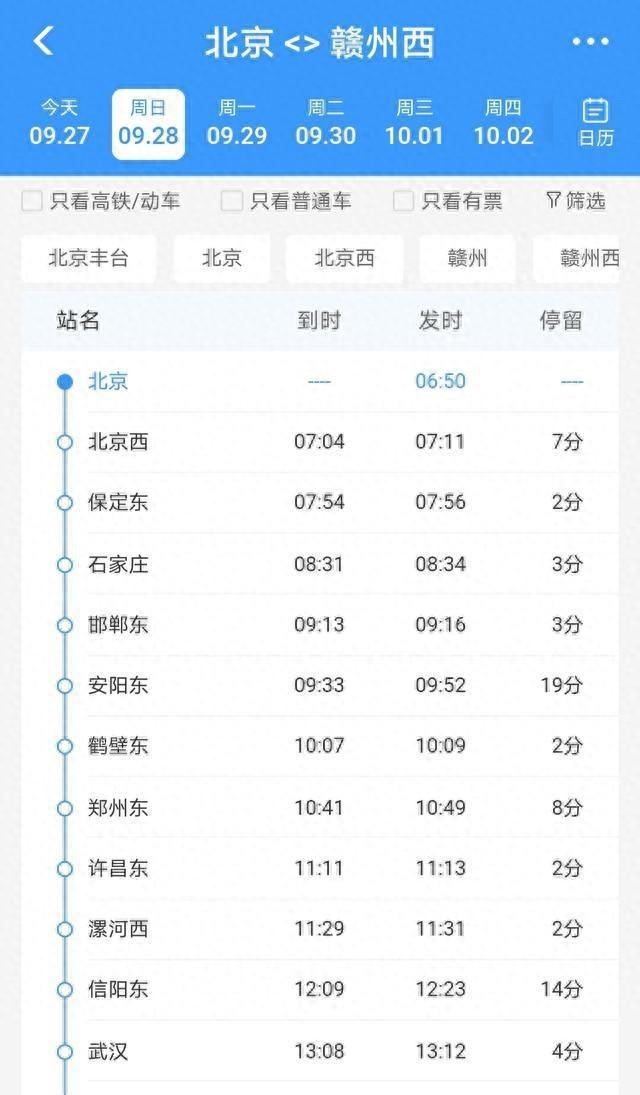This screenshot has width=640, height=1095.
Task: Select Tuesday 09.30 date tab
Action: [x=326, y=123]
